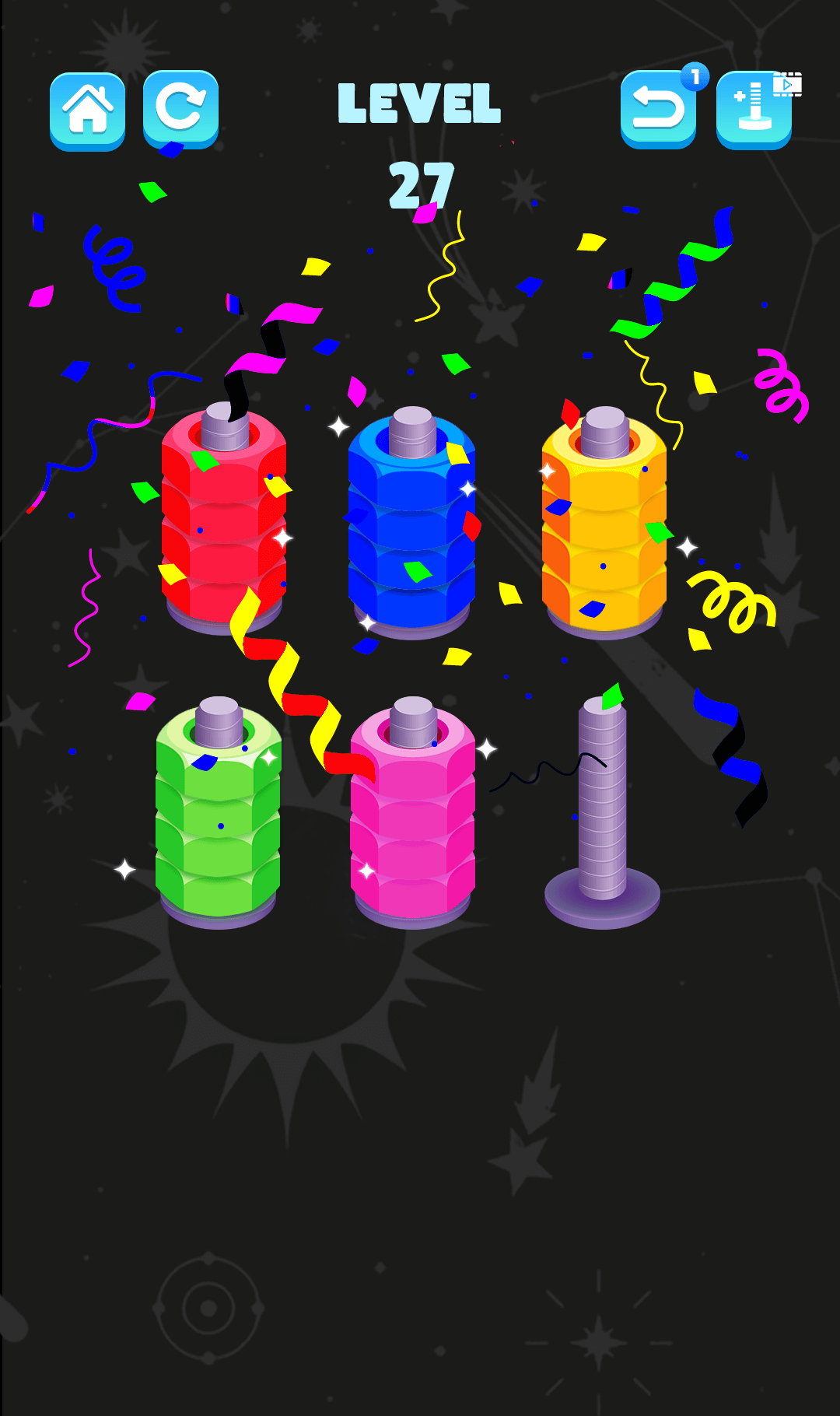Select the pink nut stack

tap(412, 813)
